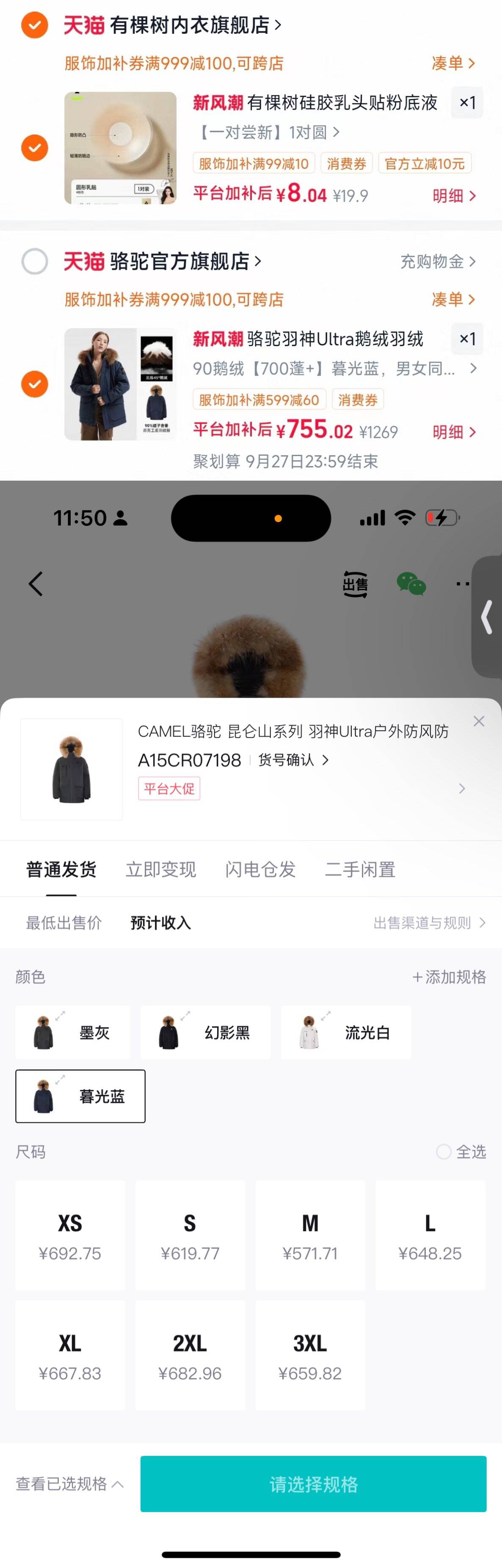The image size is (502, 1568).
Task: Pick size 2XL priced ¥682.96
Action: click(x=190, y=1355)
